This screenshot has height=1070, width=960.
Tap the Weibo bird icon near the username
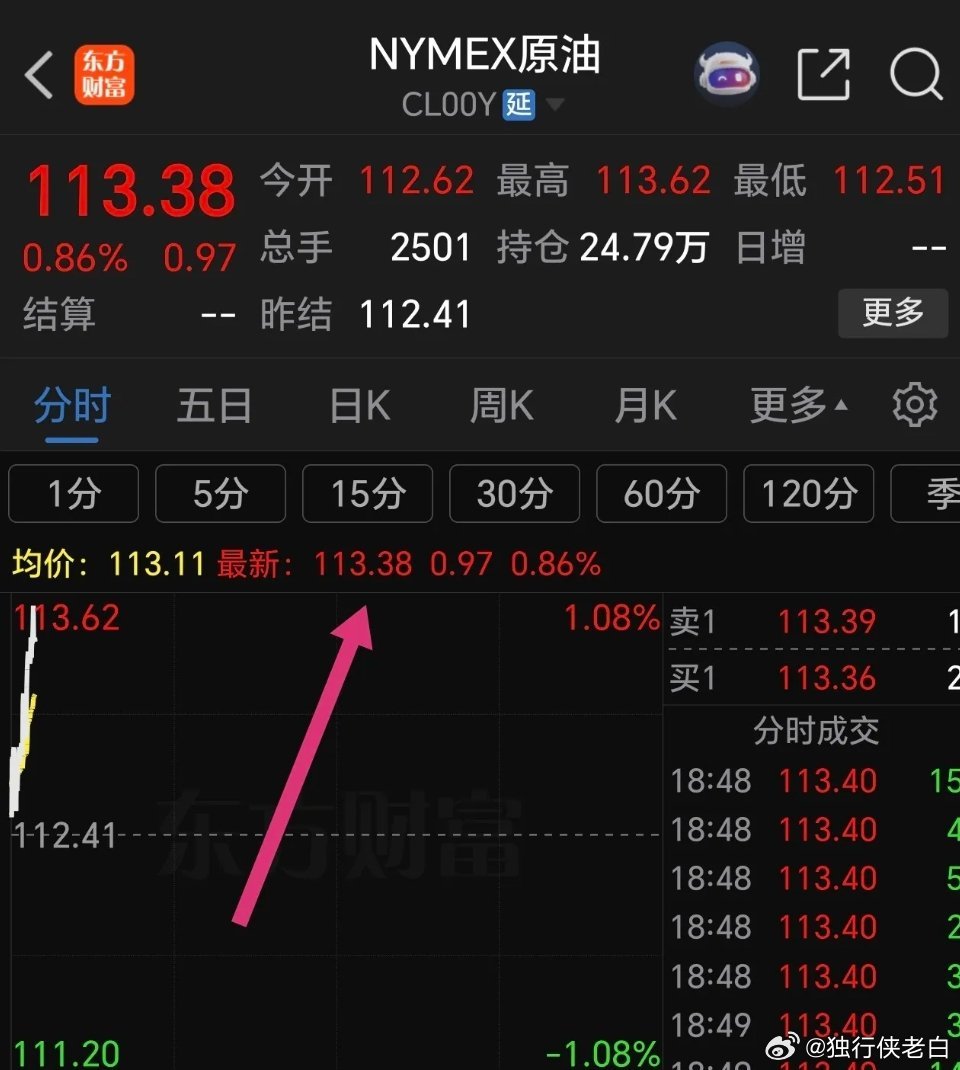tap(784, 1046)
